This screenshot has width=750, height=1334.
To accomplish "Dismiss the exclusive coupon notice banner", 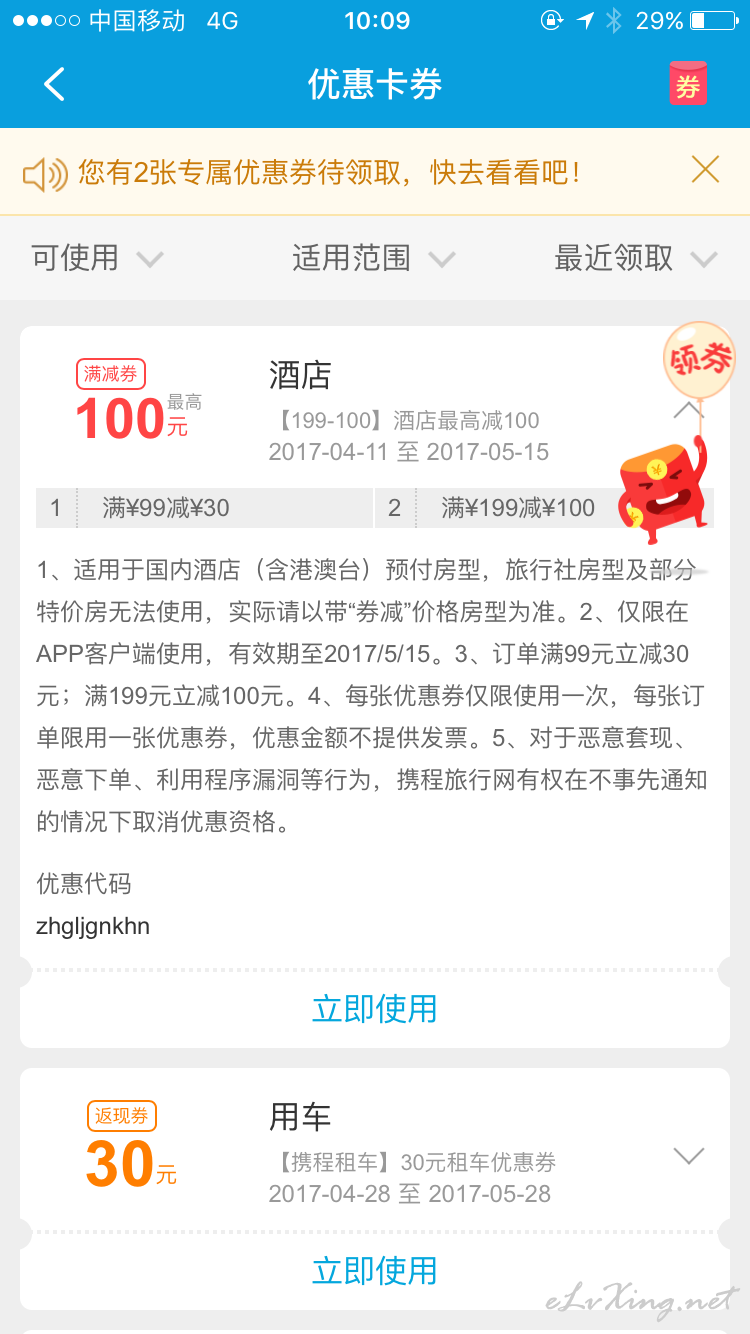I will click(705, 171).
